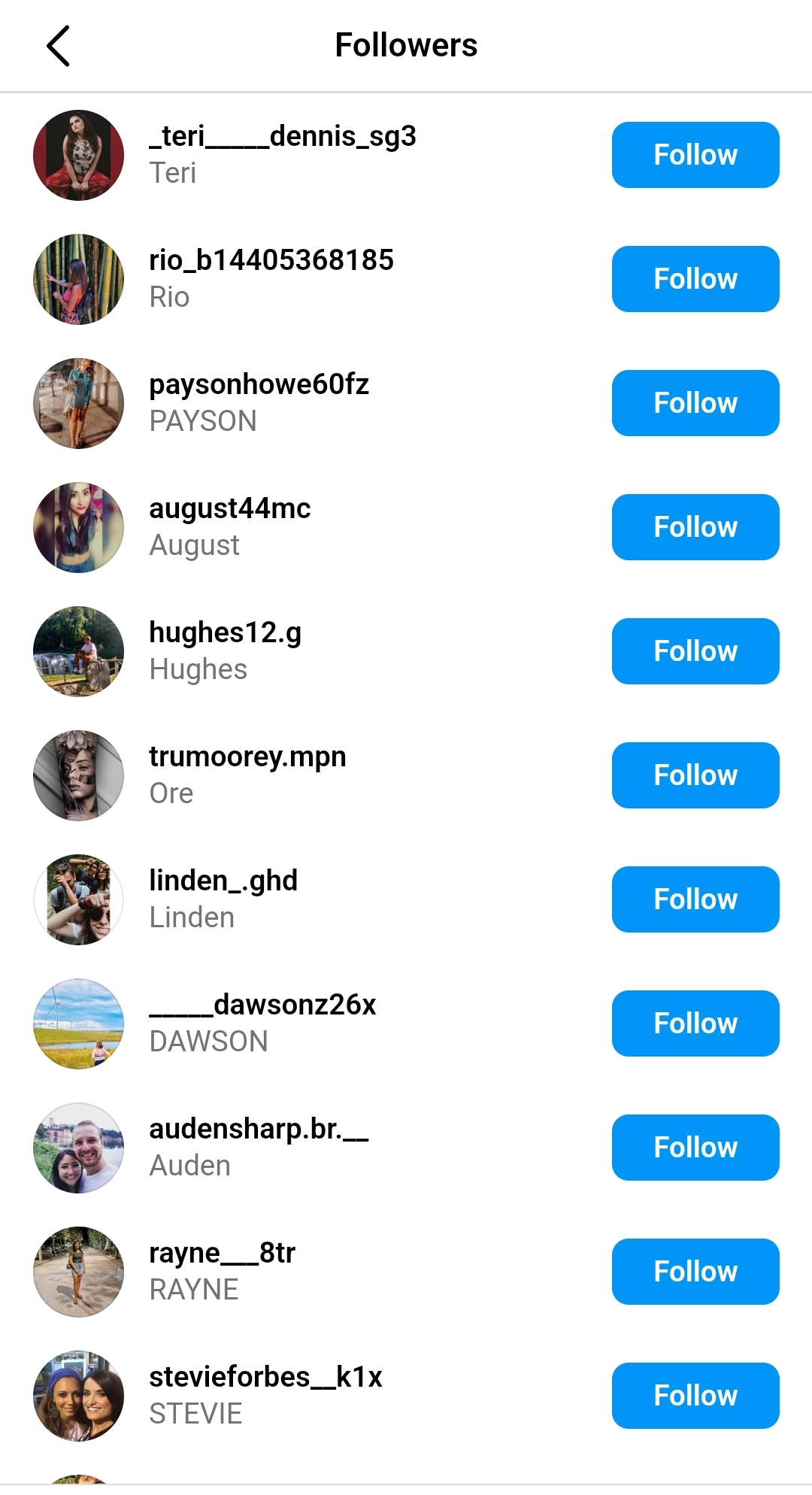Follow stevieforbes__k1x

(695, 1396)
